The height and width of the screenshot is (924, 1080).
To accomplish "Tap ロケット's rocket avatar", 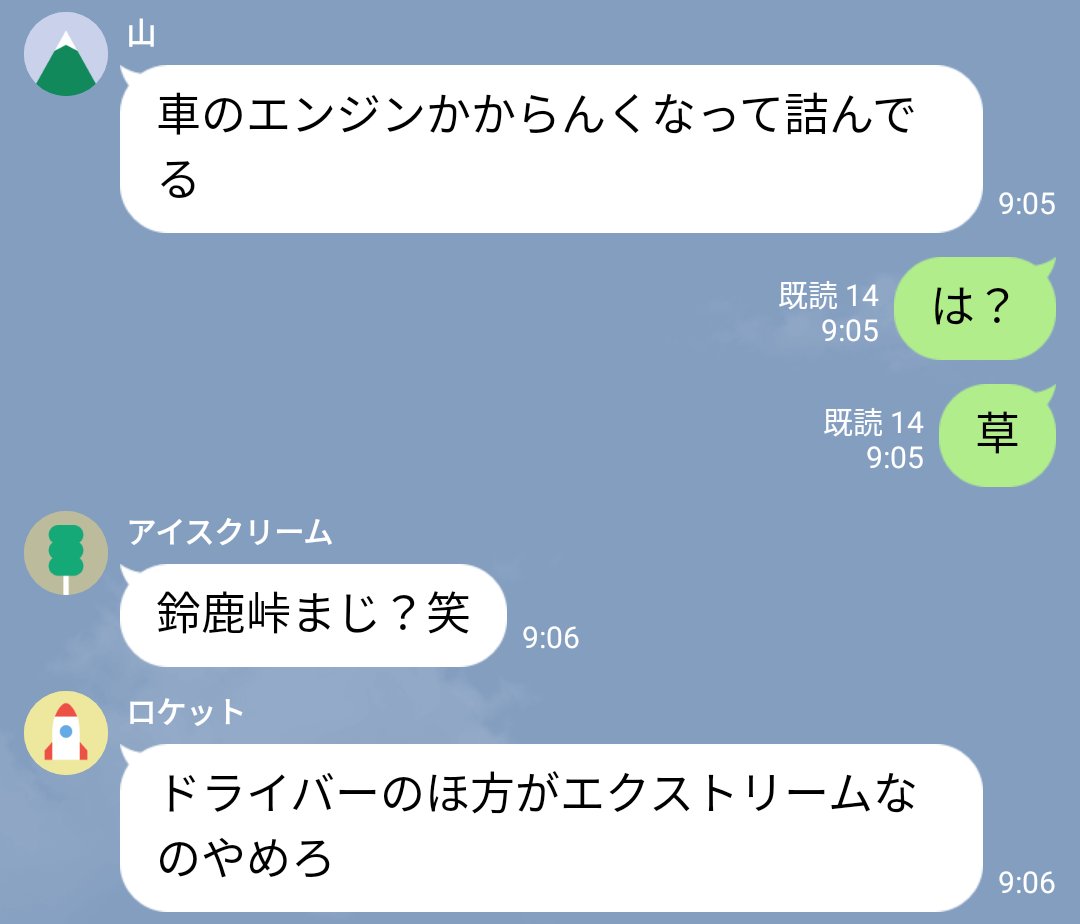I will [65, 733].
